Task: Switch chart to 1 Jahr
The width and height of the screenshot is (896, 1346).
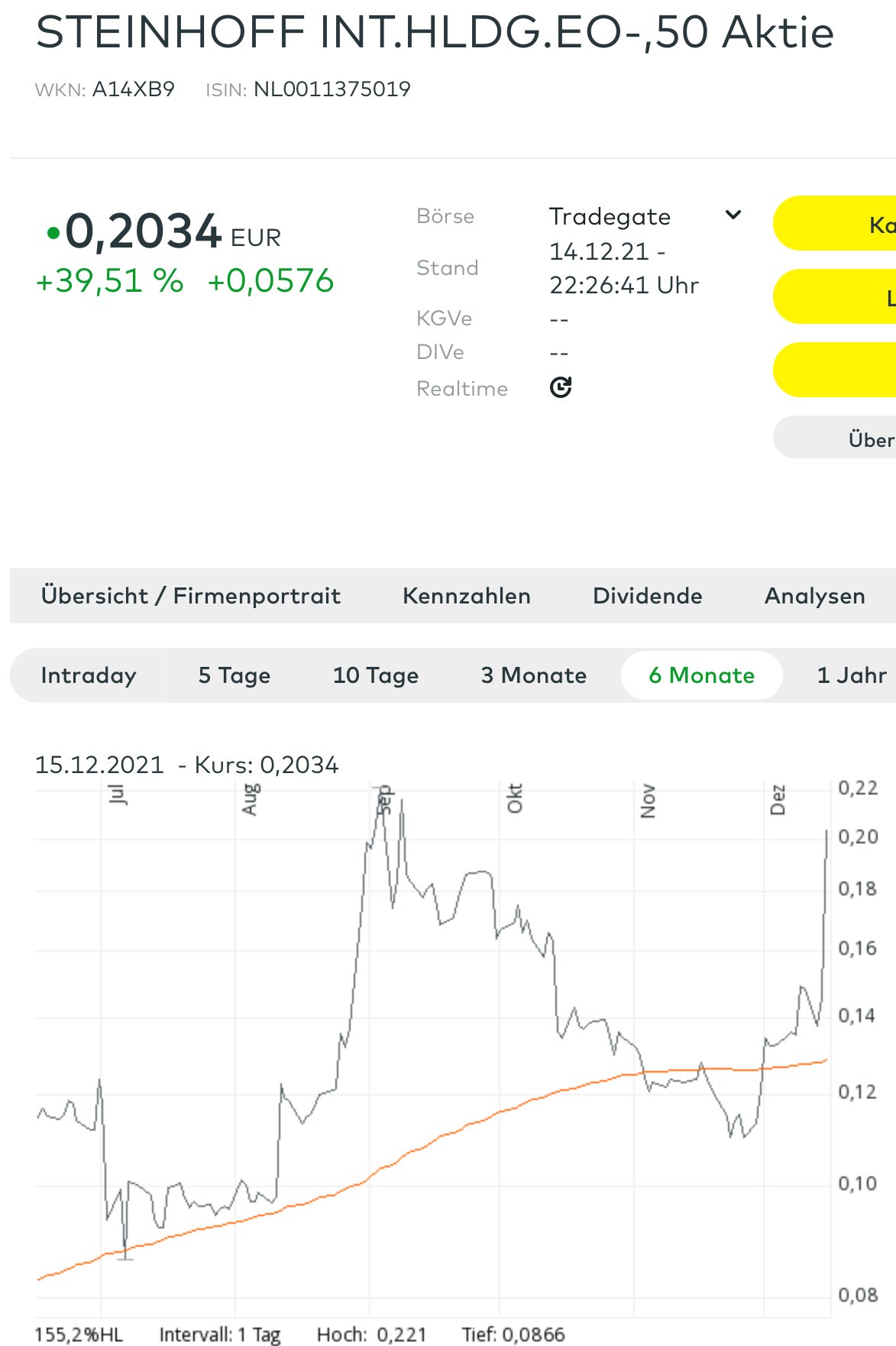Action: [851, 675]
